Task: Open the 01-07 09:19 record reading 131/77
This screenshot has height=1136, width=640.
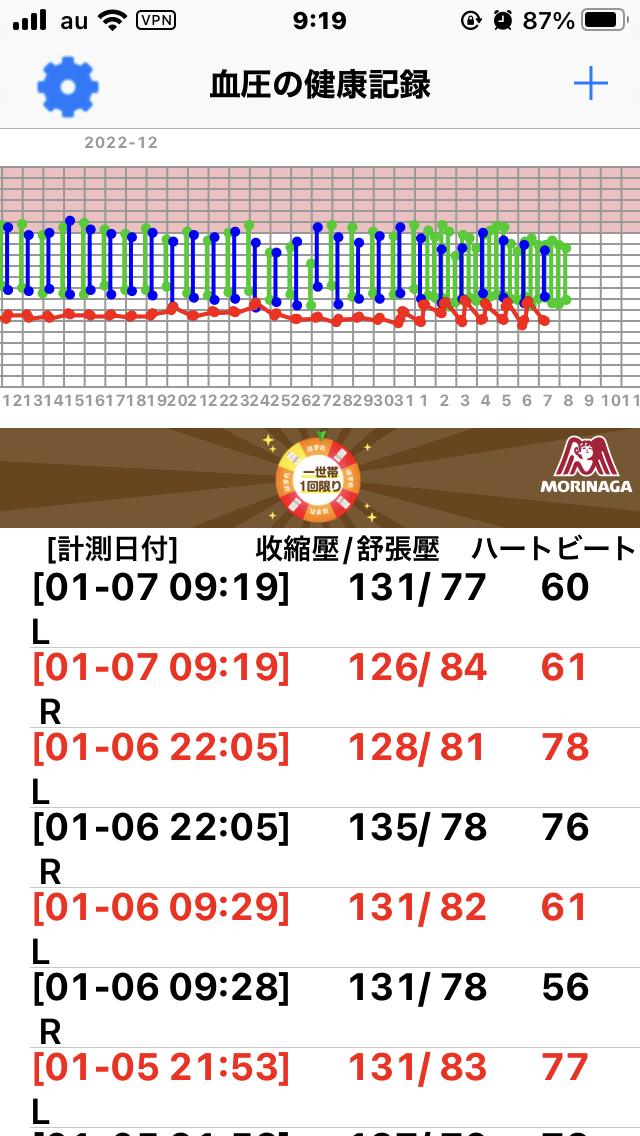Action: pyautogui.click(x=320, y=609)
